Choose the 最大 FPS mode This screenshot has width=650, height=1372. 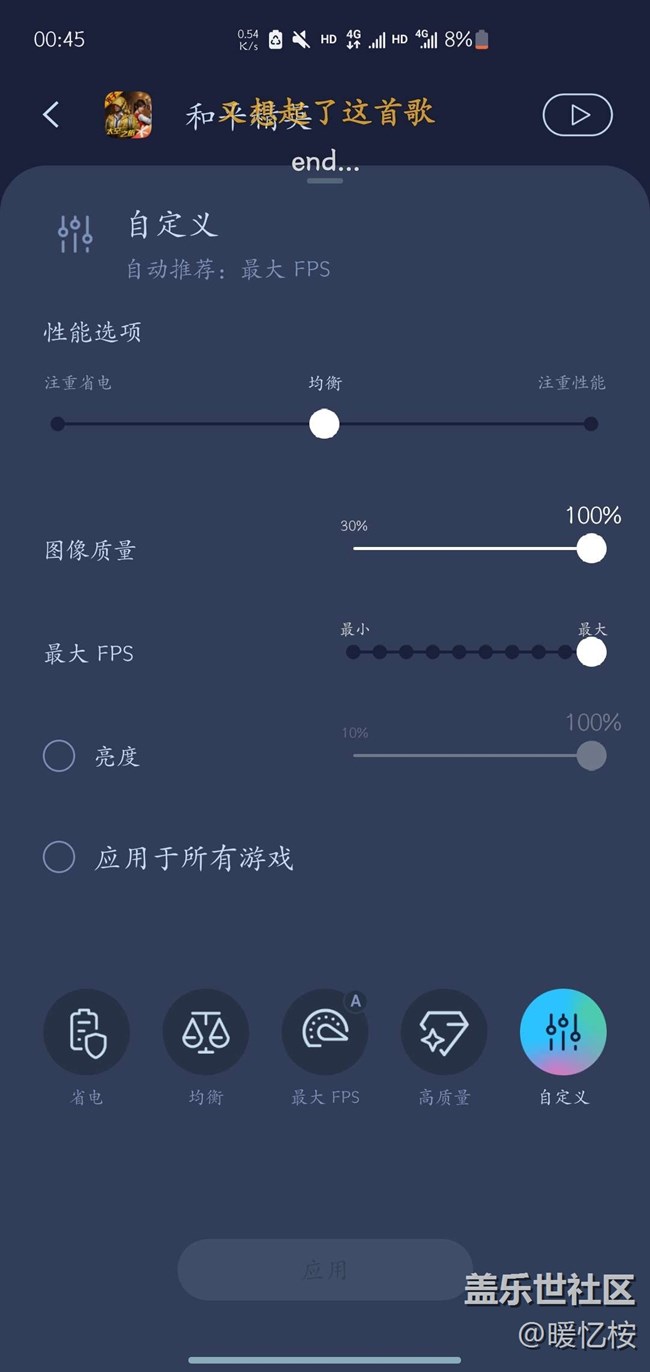pyautogui.click(x=325, y=1032)
